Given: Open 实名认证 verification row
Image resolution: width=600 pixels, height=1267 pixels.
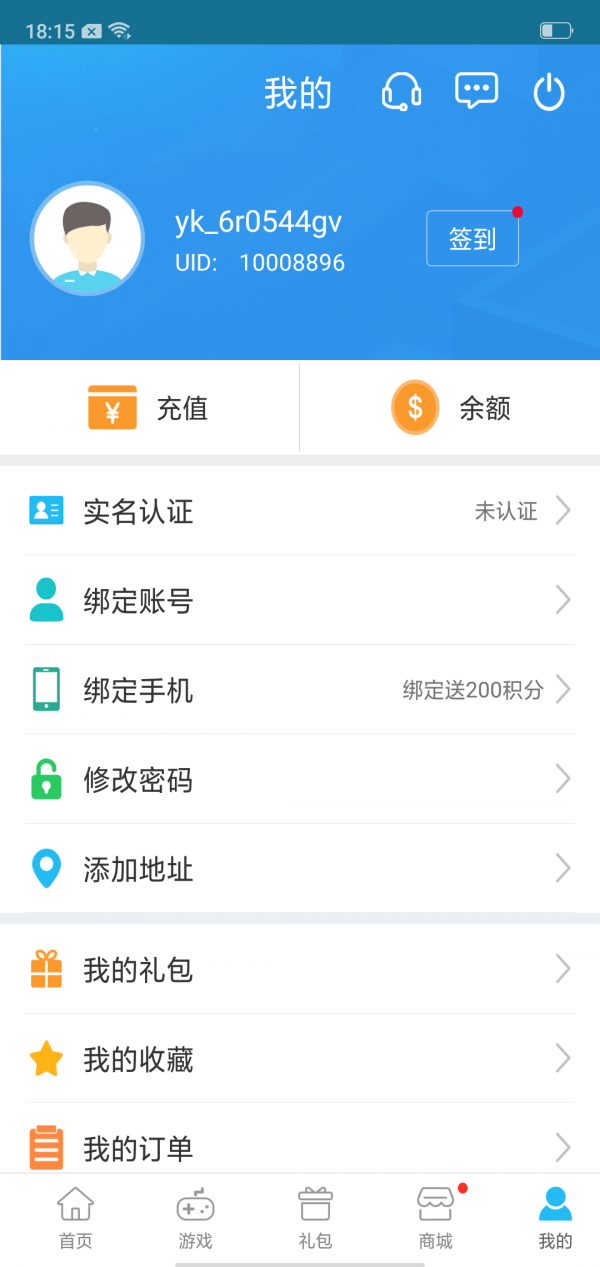Looking at the screenshot, I should coord(300,511).
